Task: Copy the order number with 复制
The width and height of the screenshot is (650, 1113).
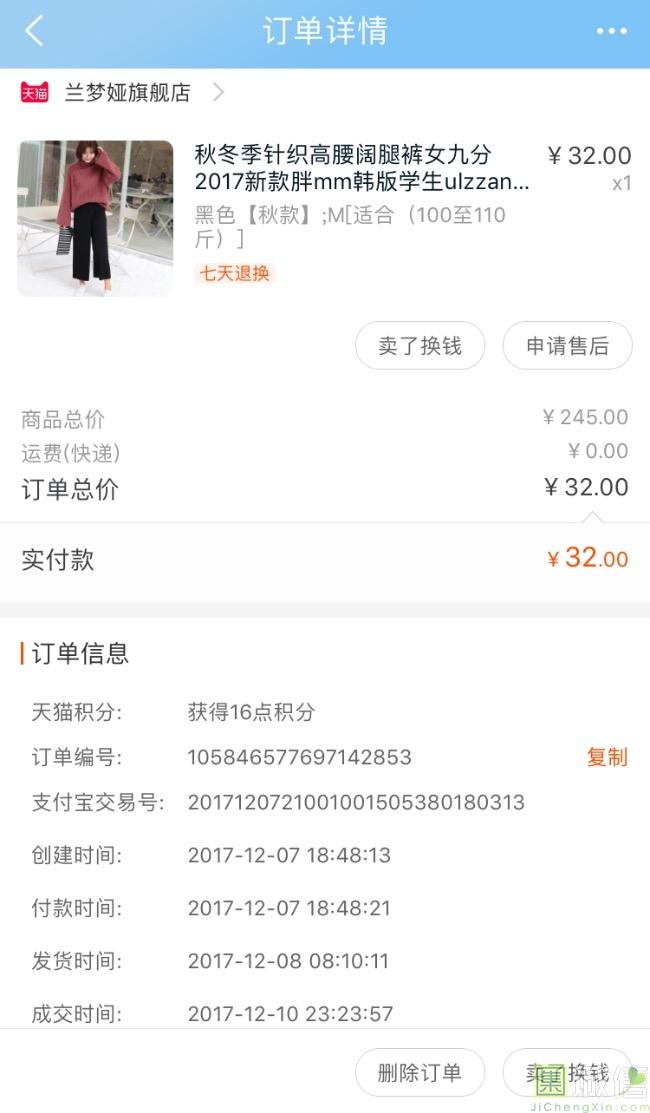Action: coord(606,757)
